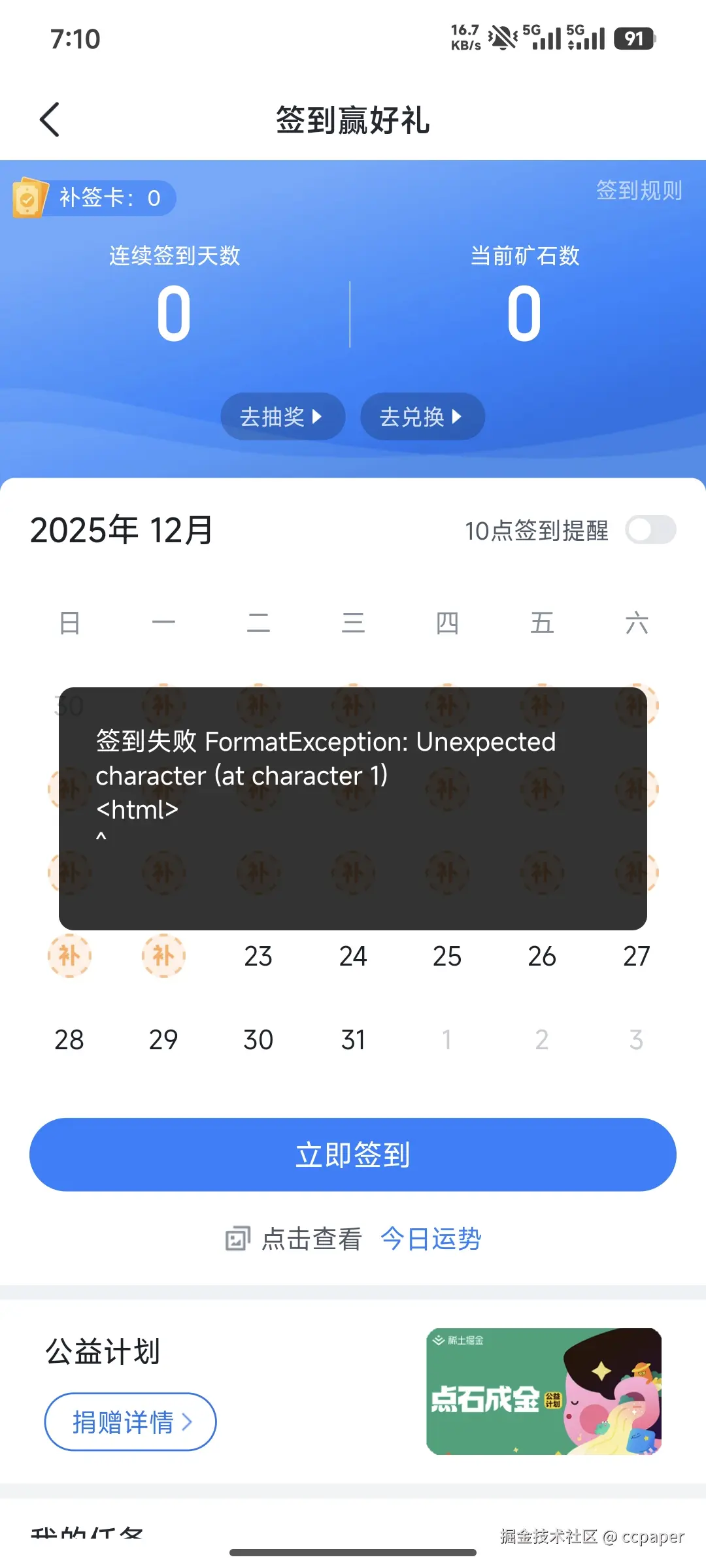
Task: Open the 今日运势 fortune link
Action: [x=431, y=1237]
